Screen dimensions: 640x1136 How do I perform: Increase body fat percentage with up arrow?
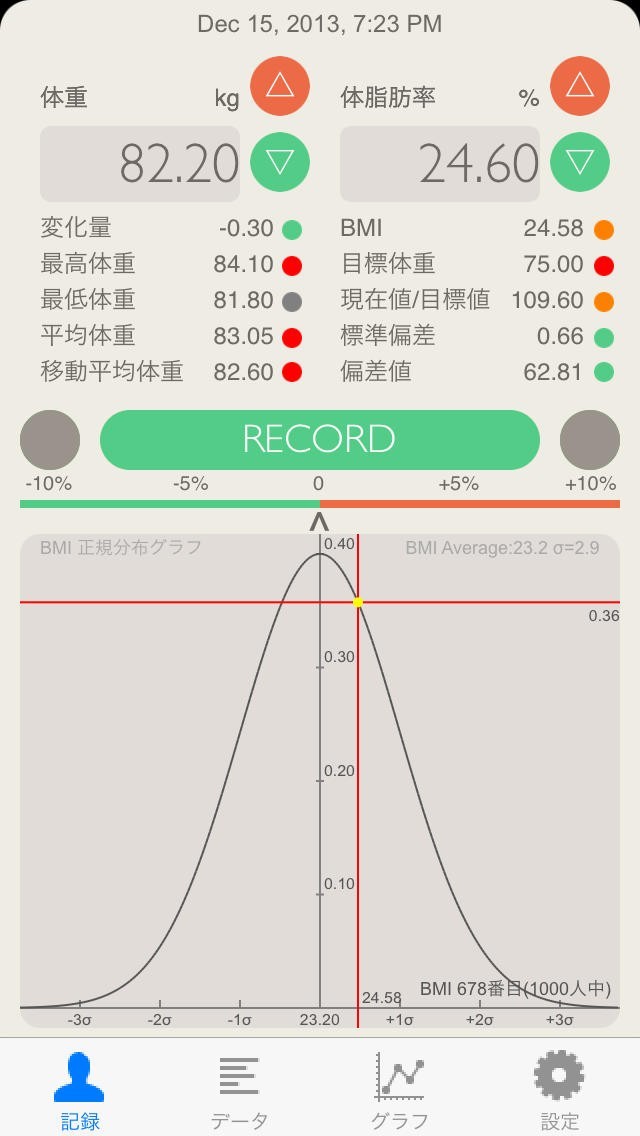point(580,87)
